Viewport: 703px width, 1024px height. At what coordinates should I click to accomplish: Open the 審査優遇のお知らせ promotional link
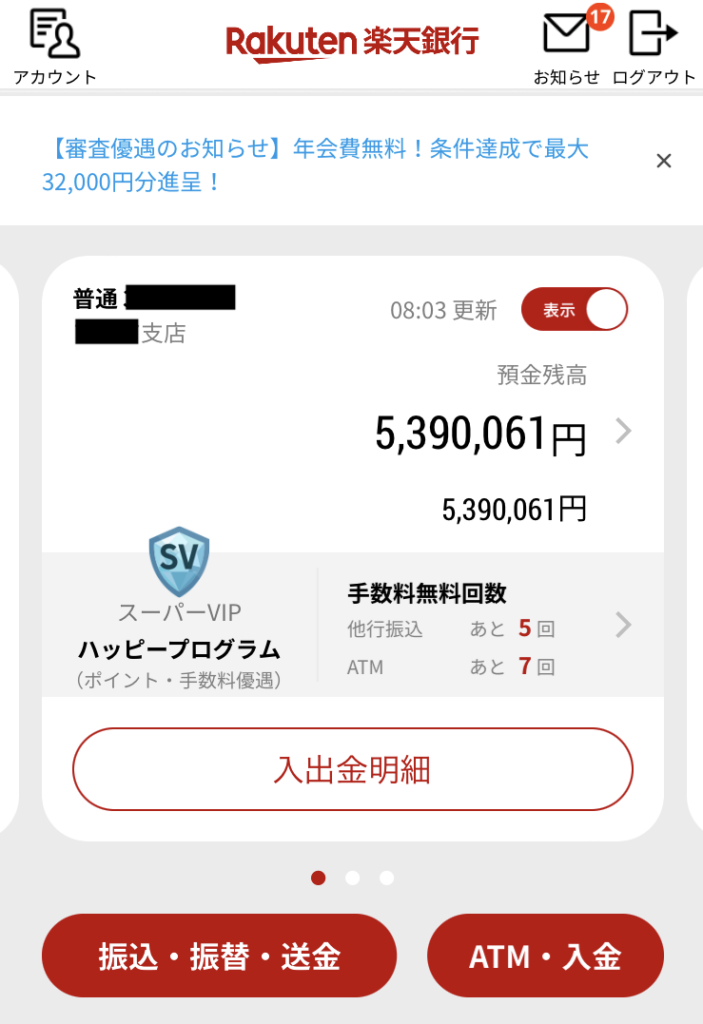(315, 166)
